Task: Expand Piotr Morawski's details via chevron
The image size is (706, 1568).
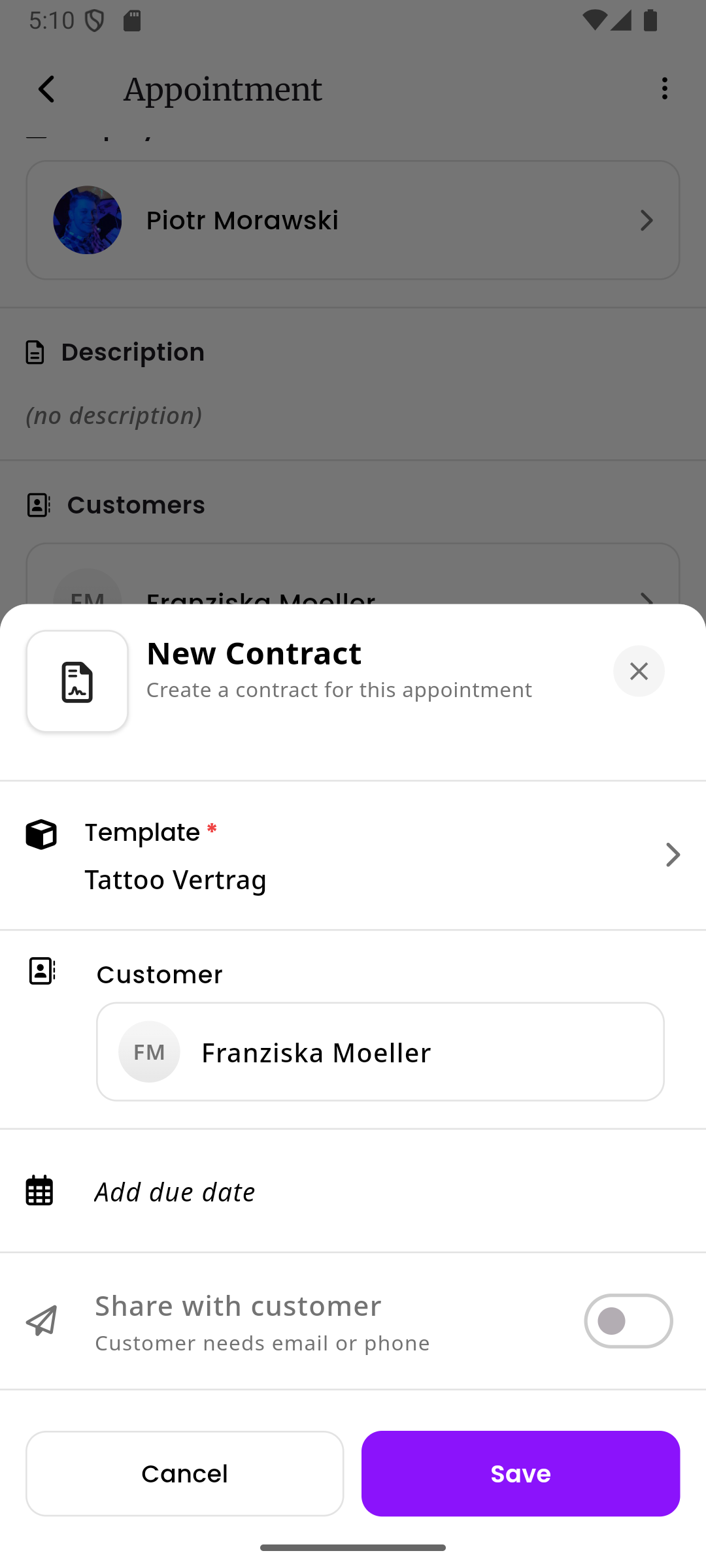Action: (x=647, y=220)
